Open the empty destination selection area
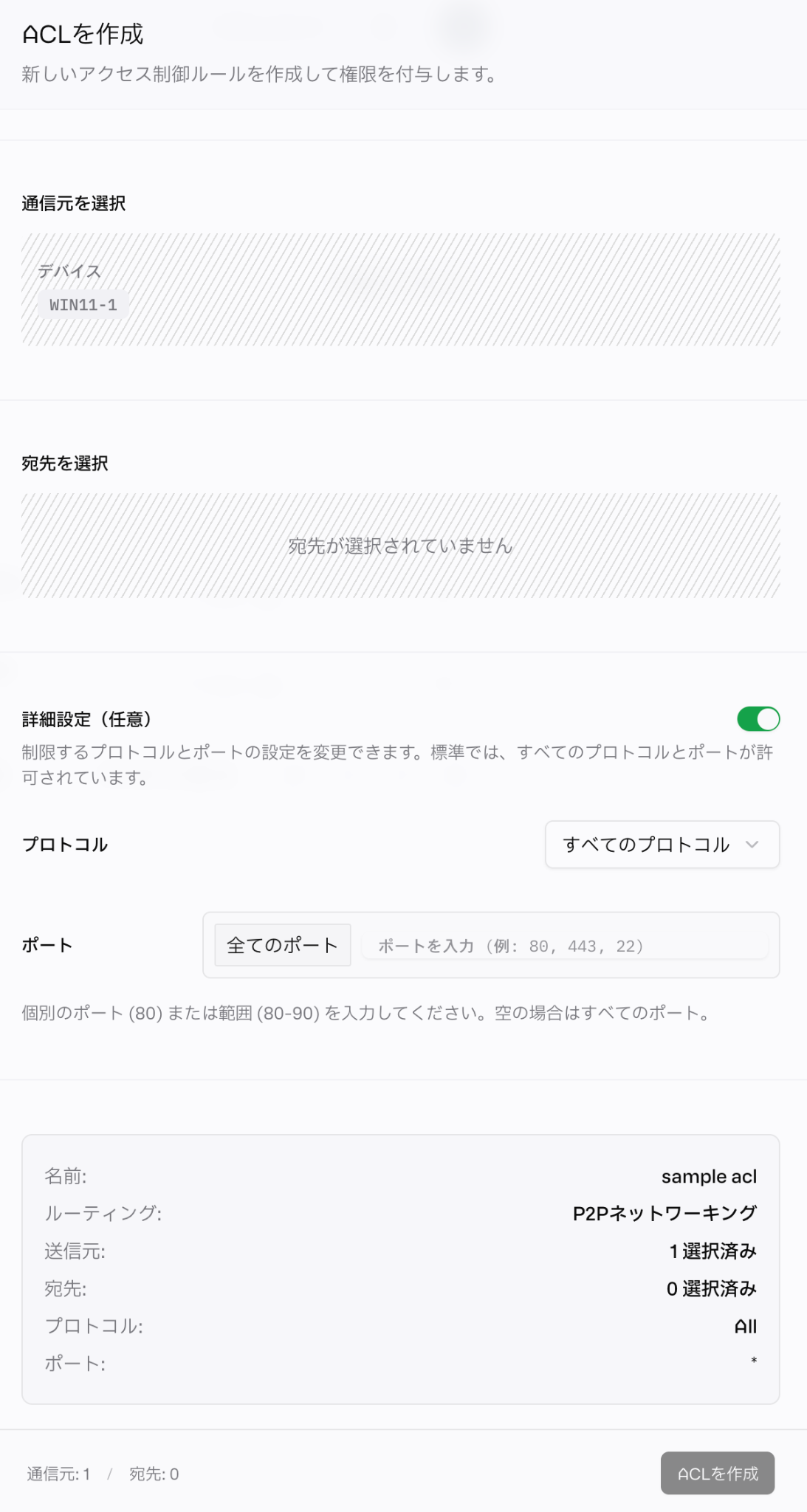Screen dimensions: 807x1512 tap(401, 546)
